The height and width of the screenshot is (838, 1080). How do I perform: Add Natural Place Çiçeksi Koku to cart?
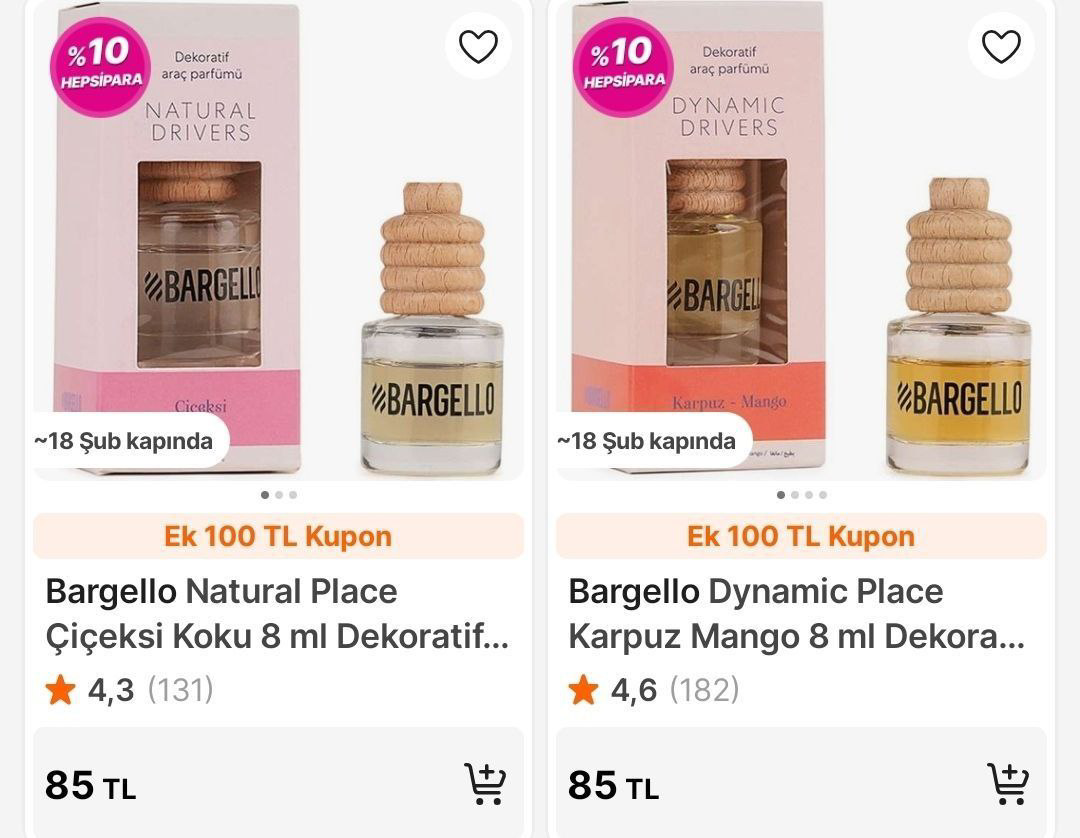[485, 784]
